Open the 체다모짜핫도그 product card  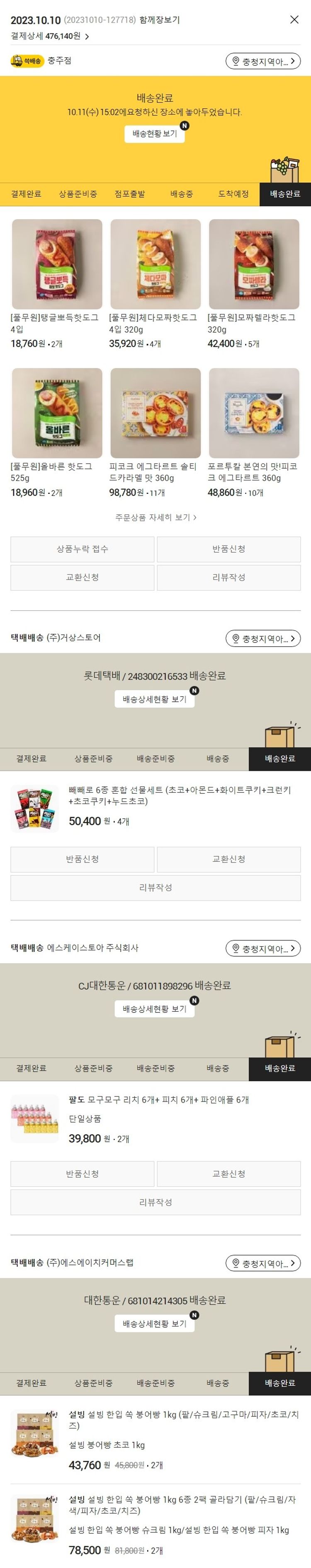coord(155,264)
